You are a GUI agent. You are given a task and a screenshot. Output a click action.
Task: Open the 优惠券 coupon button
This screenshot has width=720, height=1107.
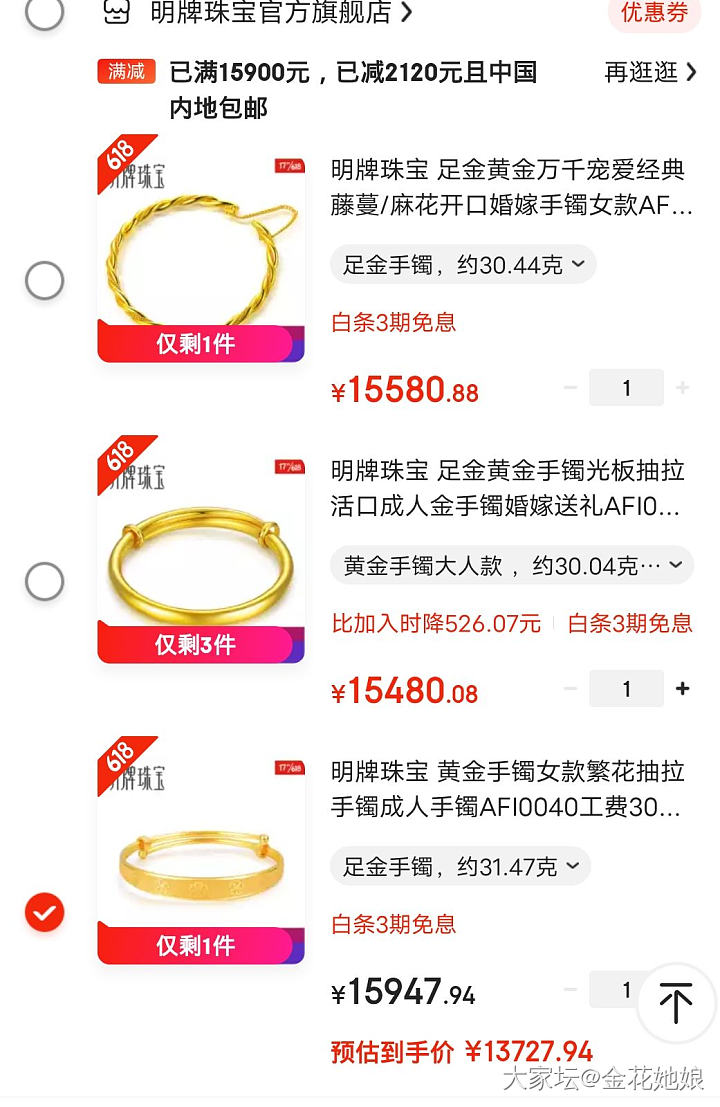654,12
